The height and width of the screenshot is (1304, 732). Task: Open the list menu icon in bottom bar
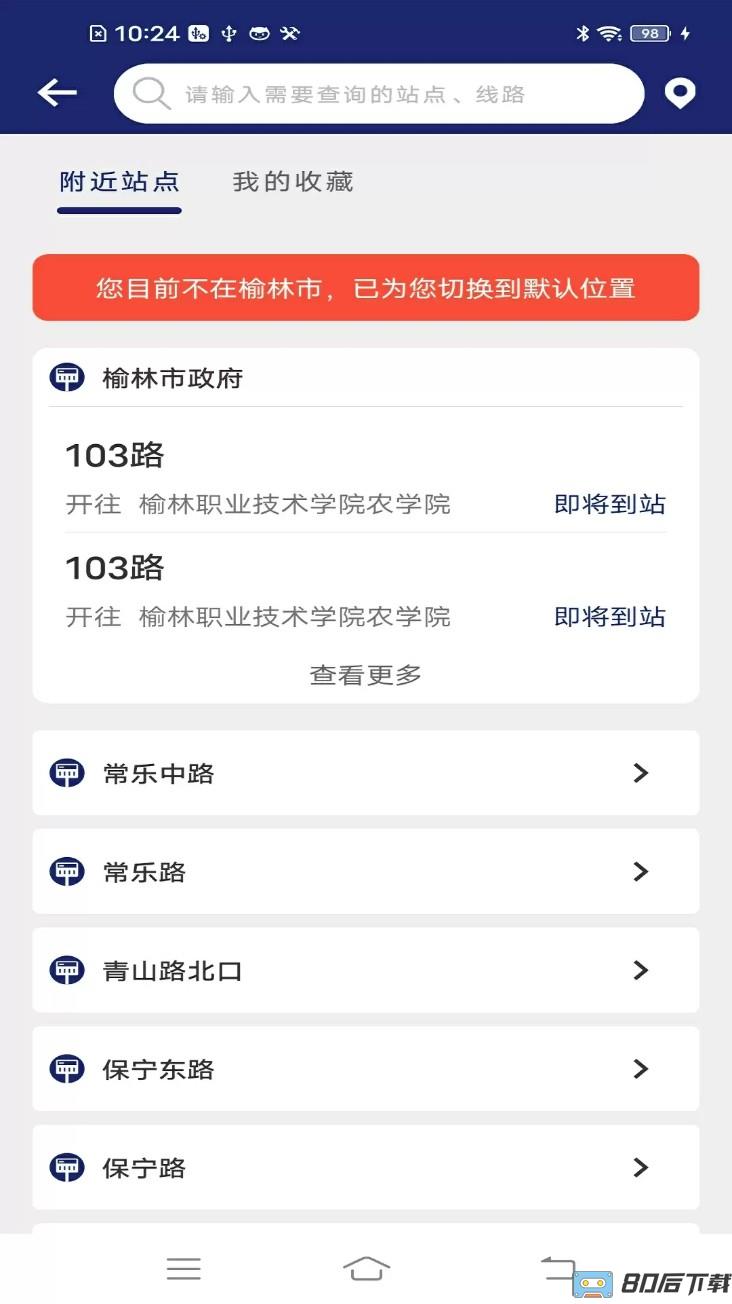(x=184, y=1269)
